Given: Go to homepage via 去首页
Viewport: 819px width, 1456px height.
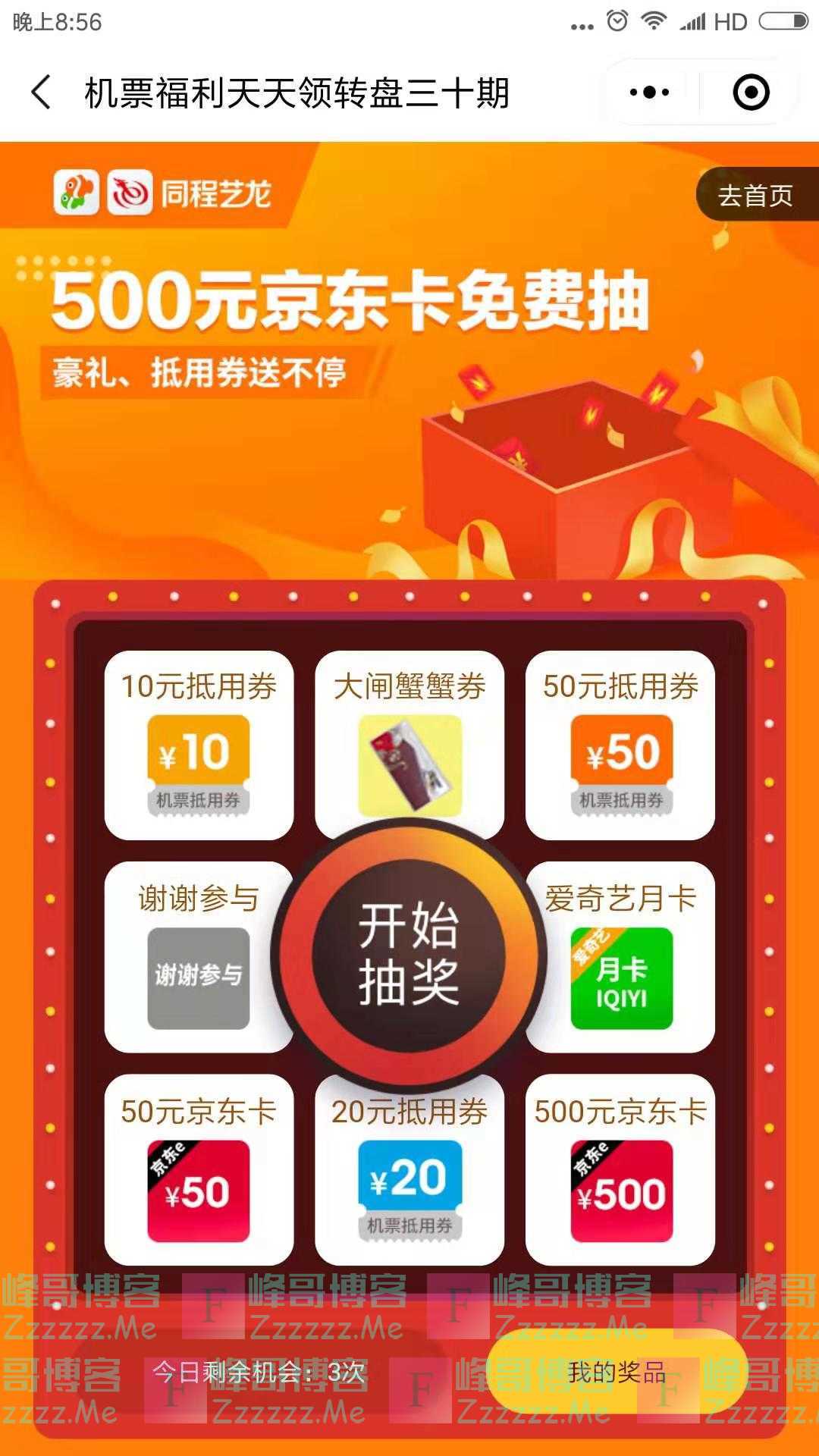Looking at the screenshot, I should pos(755,196).
